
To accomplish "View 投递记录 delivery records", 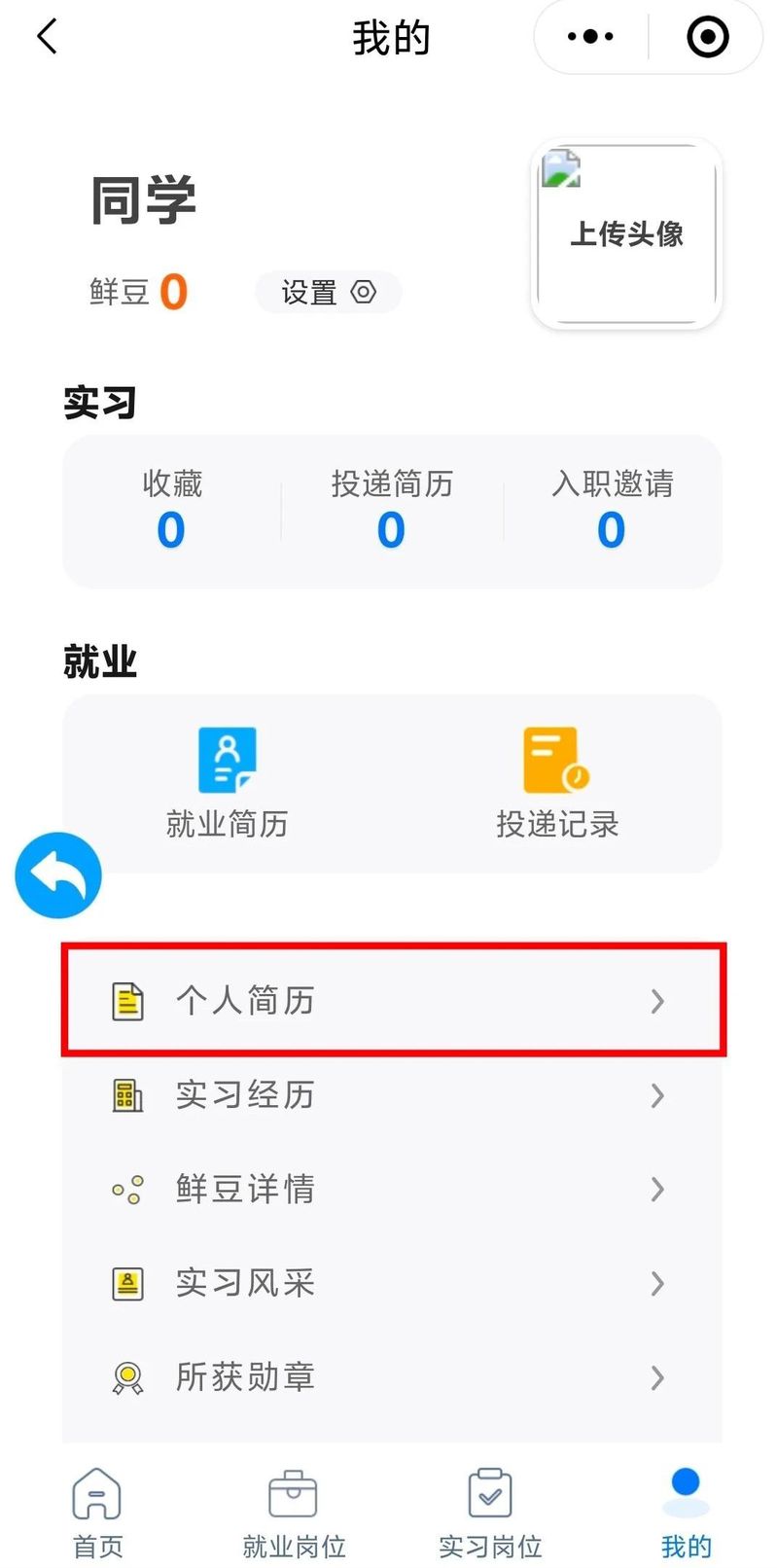I will [557, 782].
